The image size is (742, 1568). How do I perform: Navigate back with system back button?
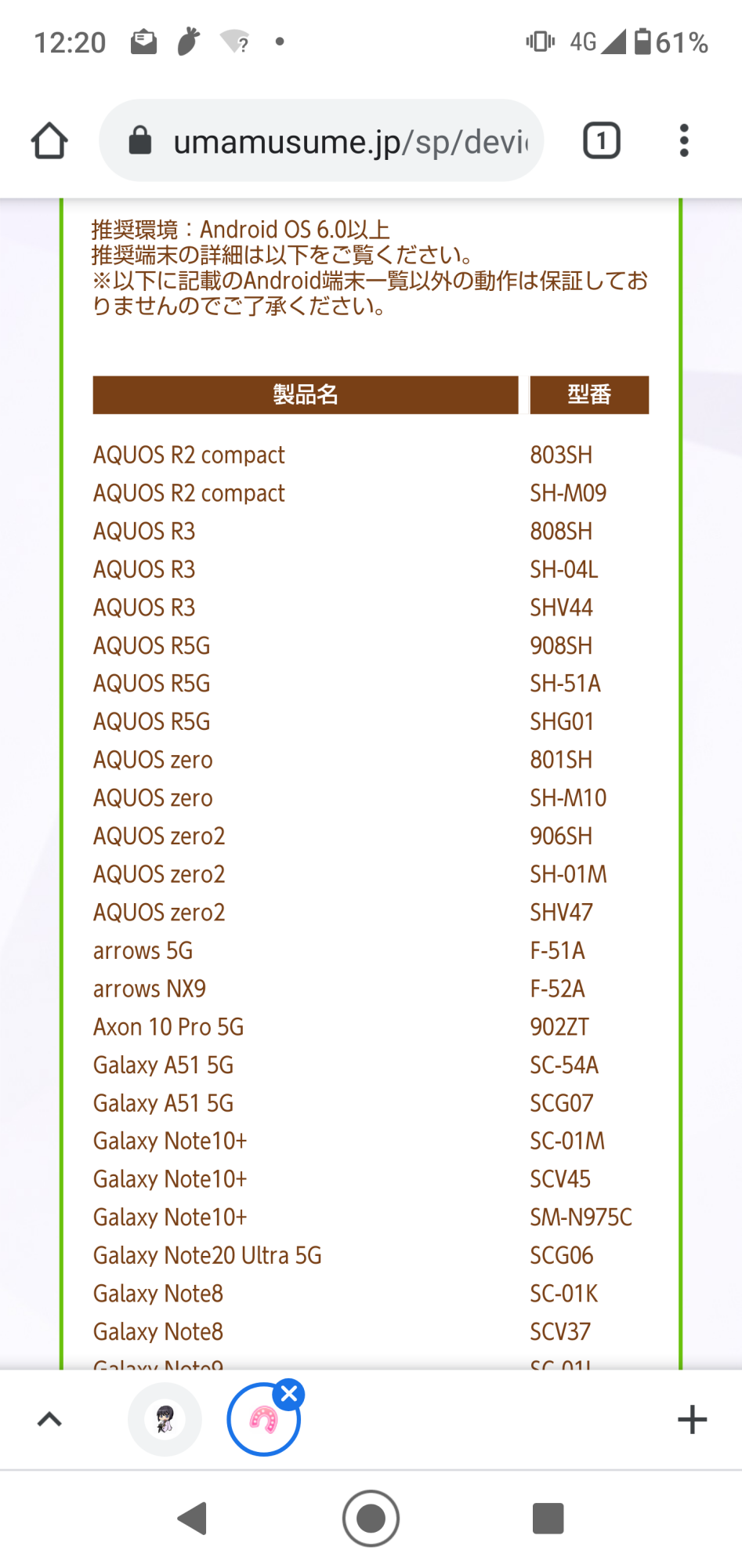(193, 1519)
